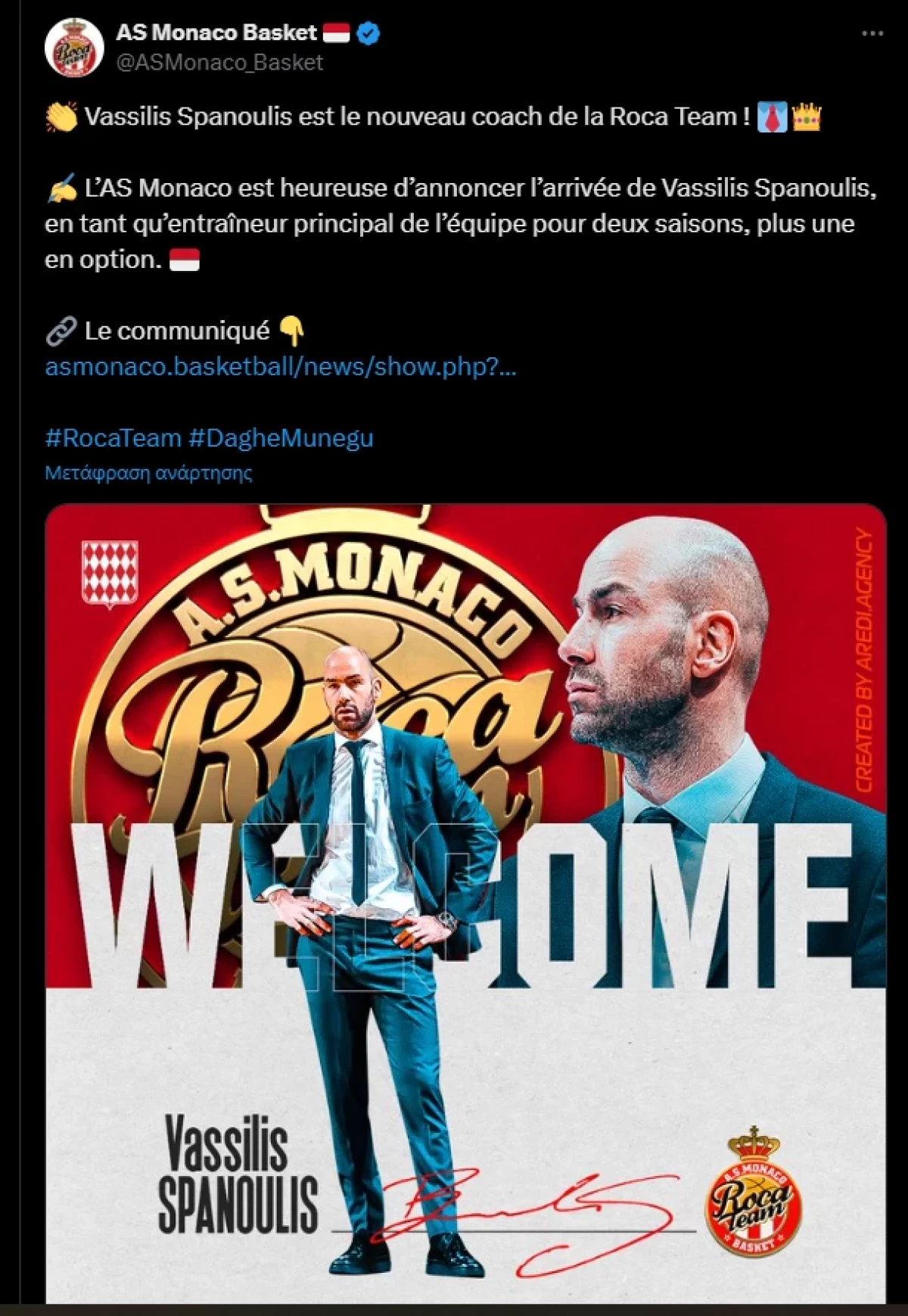Open the tweet's three-dot overflow menu
The height and width of the screenshot is (1316, 908).
coord(872,33)
